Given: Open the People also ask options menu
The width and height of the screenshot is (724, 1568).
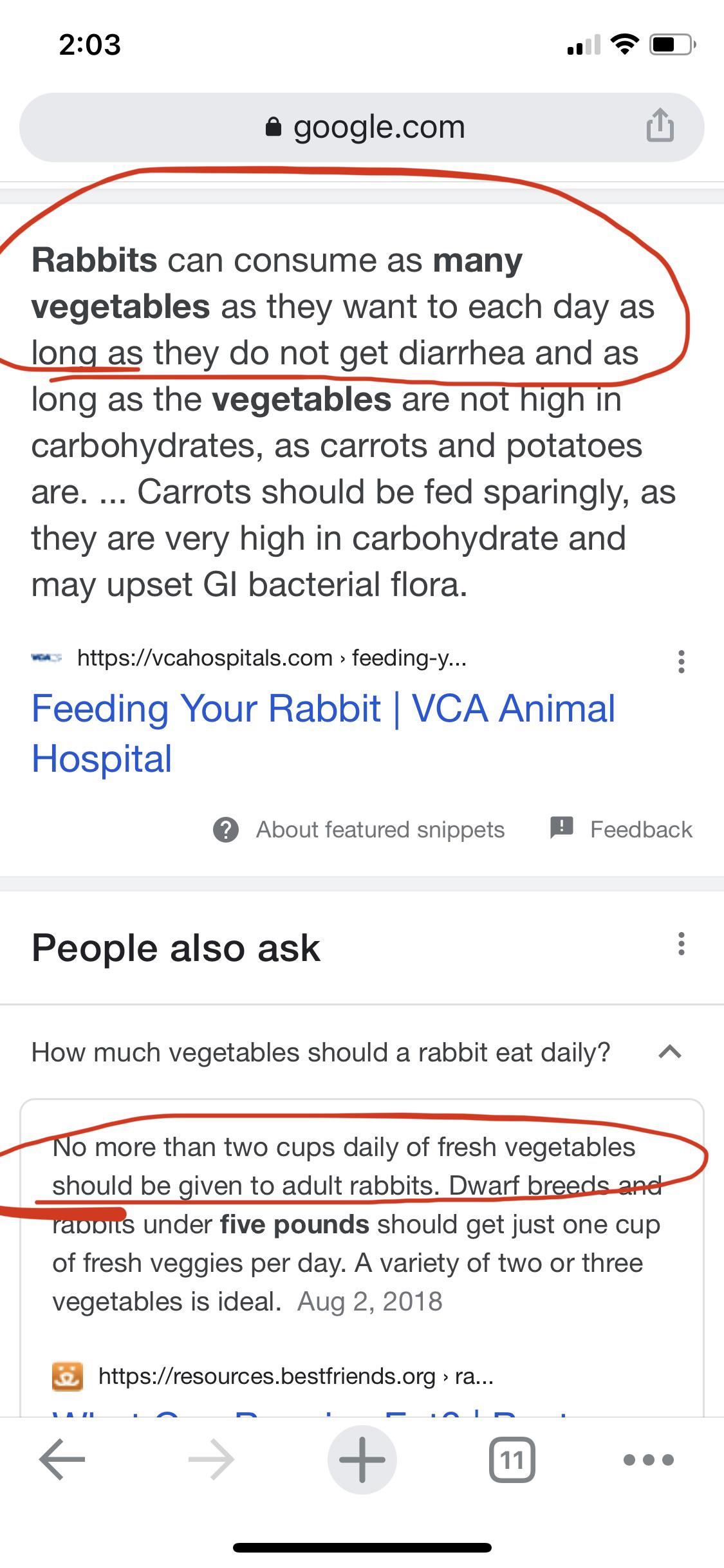Looking at the screenshot, I should point(681,944).
